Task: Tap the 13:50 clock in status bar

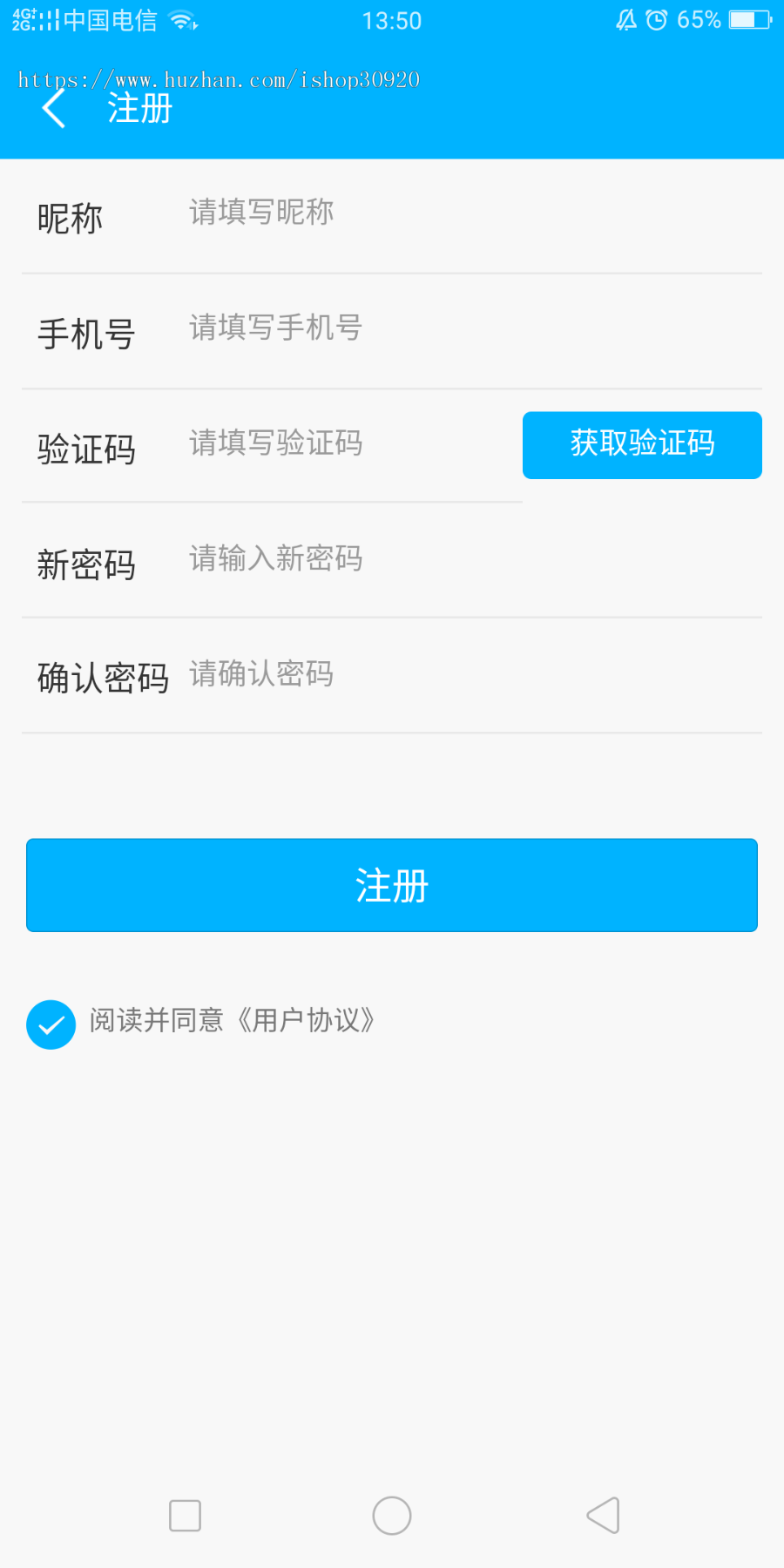Action: (x=392, y=19)
